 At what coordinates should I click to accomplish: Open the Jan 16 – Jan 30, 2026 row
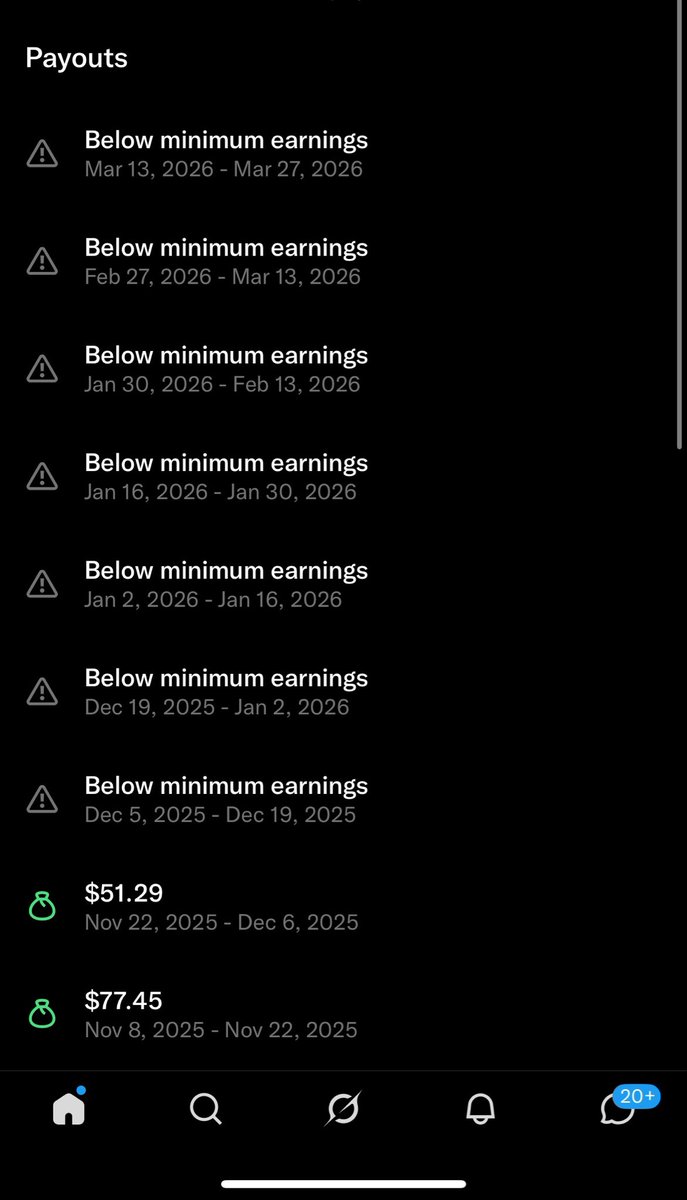coord(343,476)
